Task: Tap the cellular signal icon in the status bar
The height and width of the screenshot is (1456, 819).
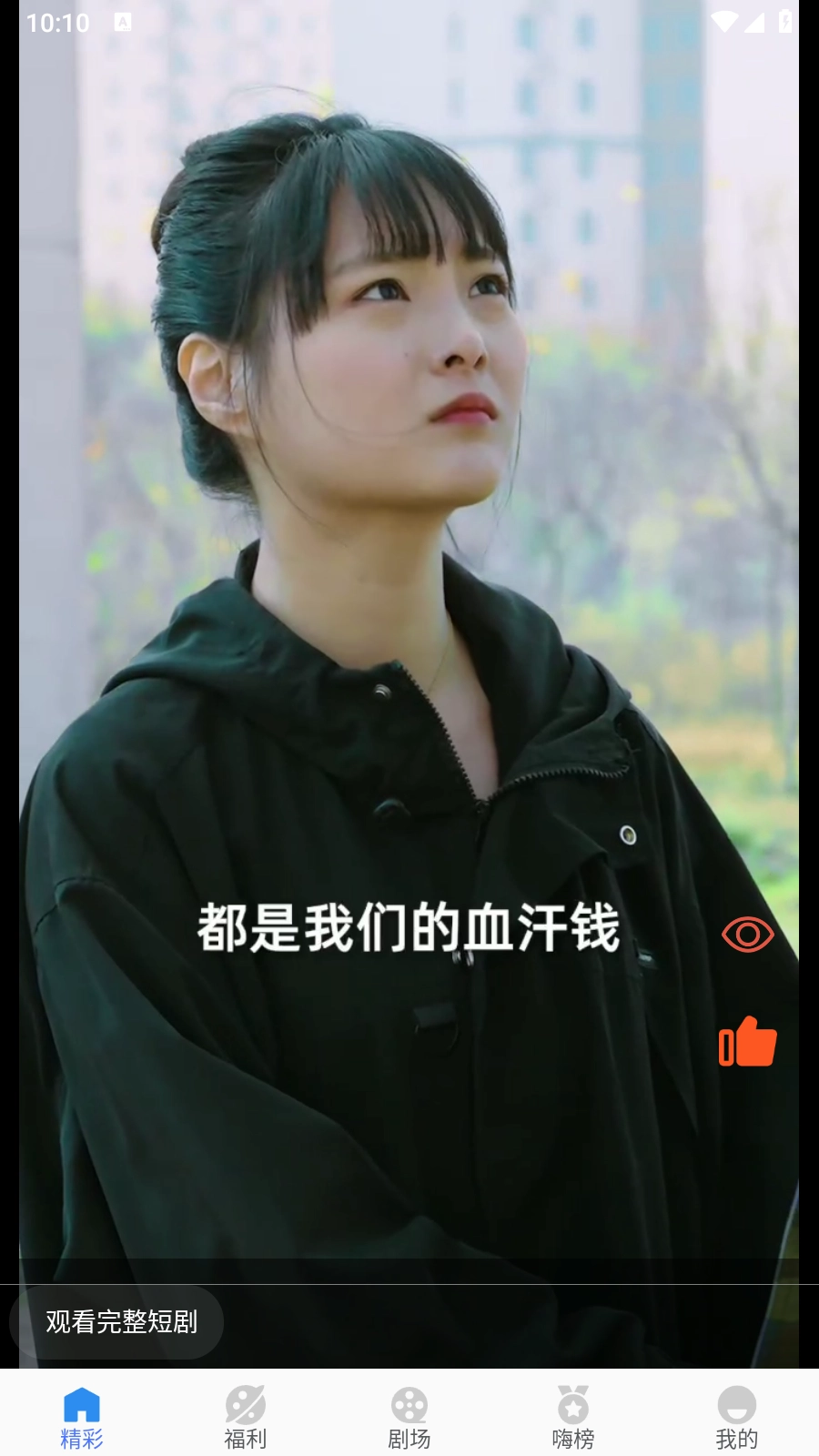Action: pos(756,22)
